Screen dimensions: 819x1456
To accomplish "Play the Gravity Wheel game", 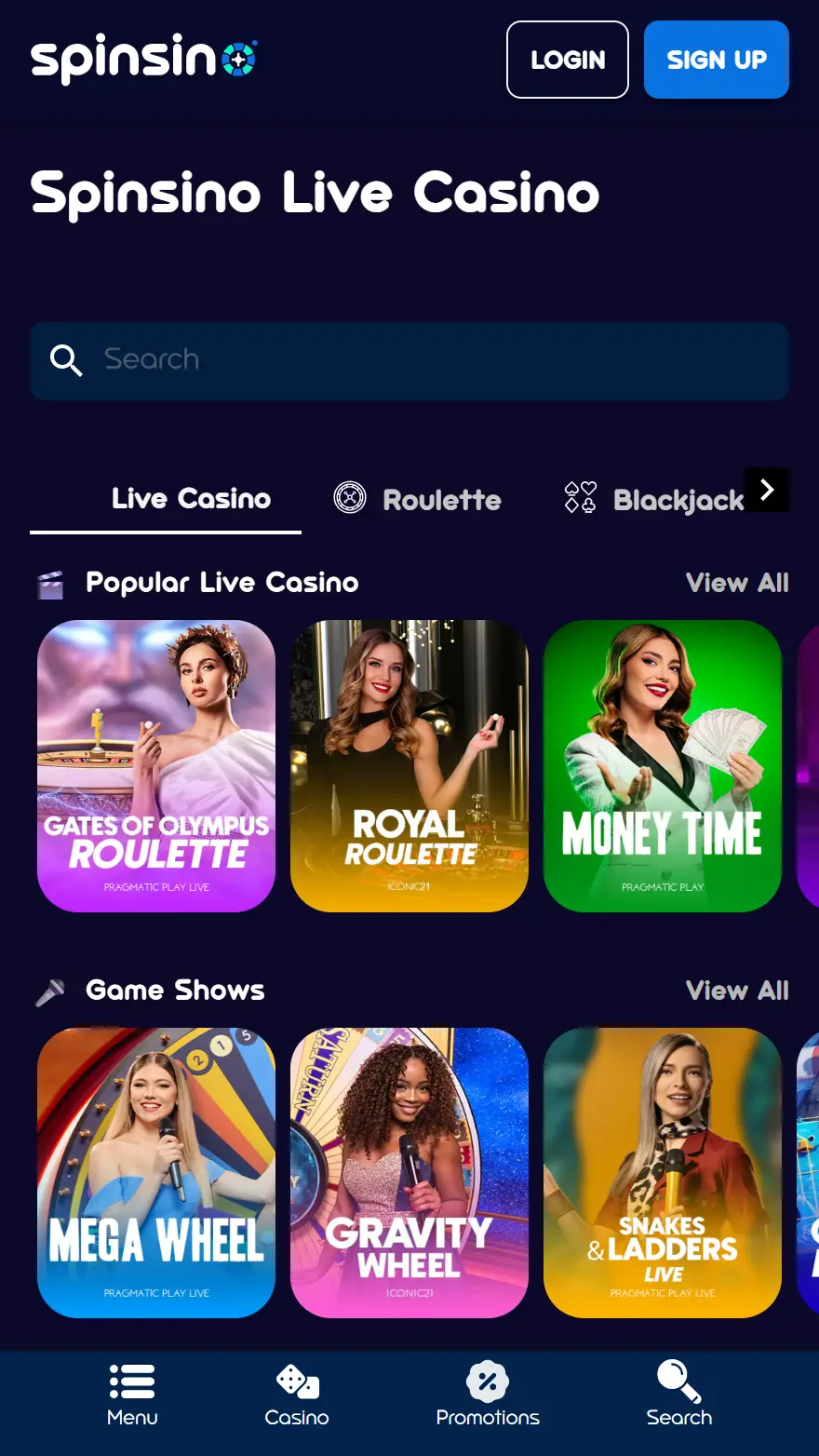I will [409, 1172].
